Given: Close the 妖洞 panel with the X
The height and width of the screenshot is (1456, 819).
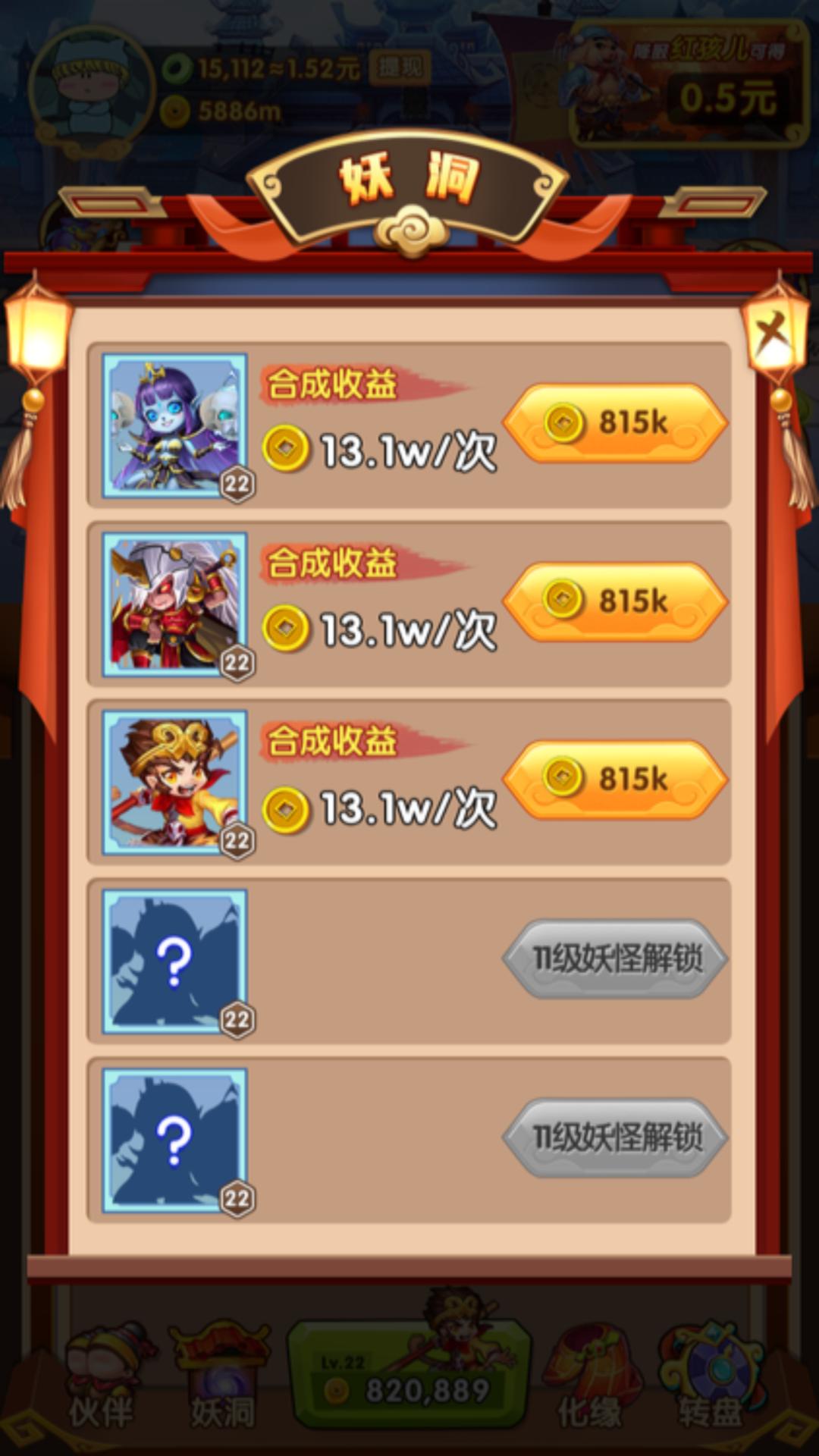Looking at the screenshot, I should tap(768, 332).
